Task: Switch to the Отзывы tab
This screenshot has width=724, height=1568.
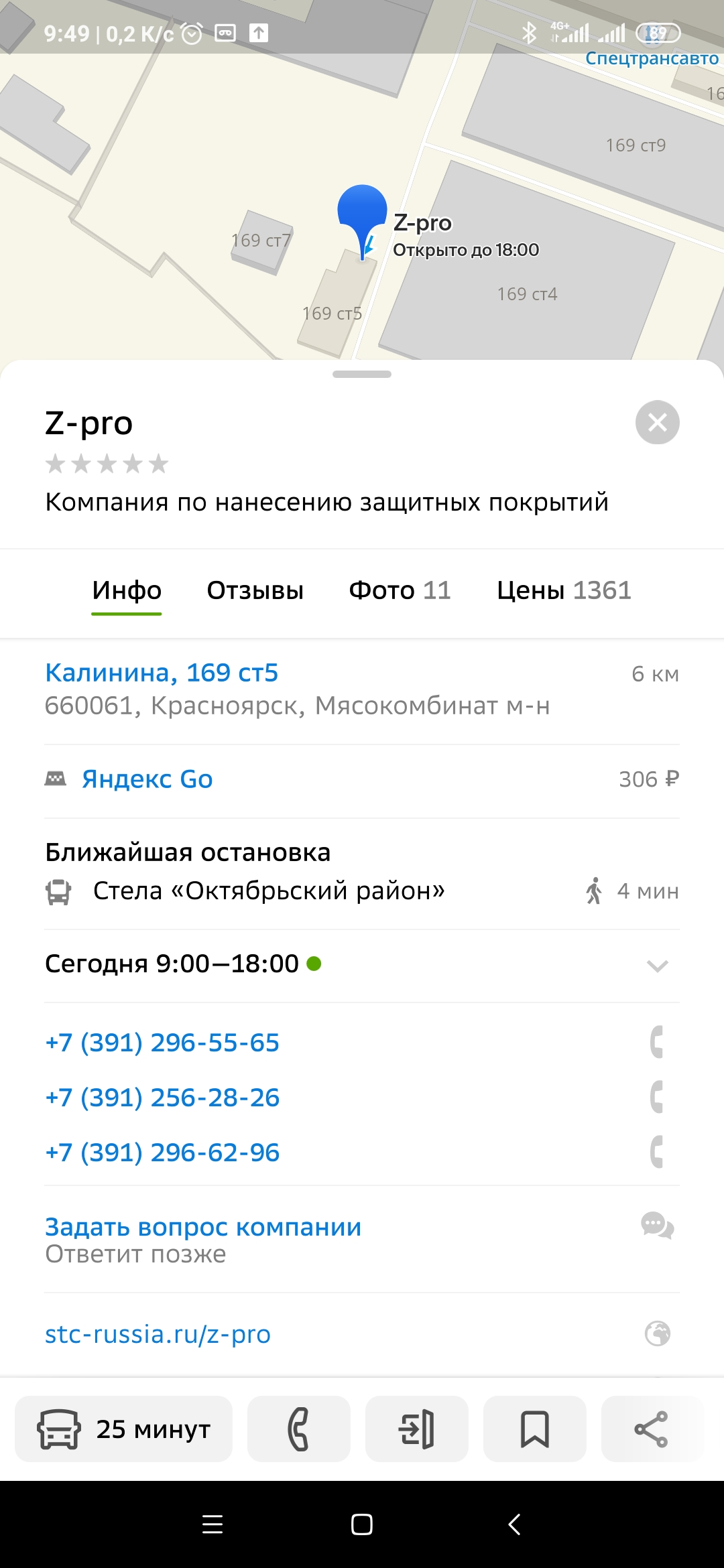Action: click(x=255, y=590)
